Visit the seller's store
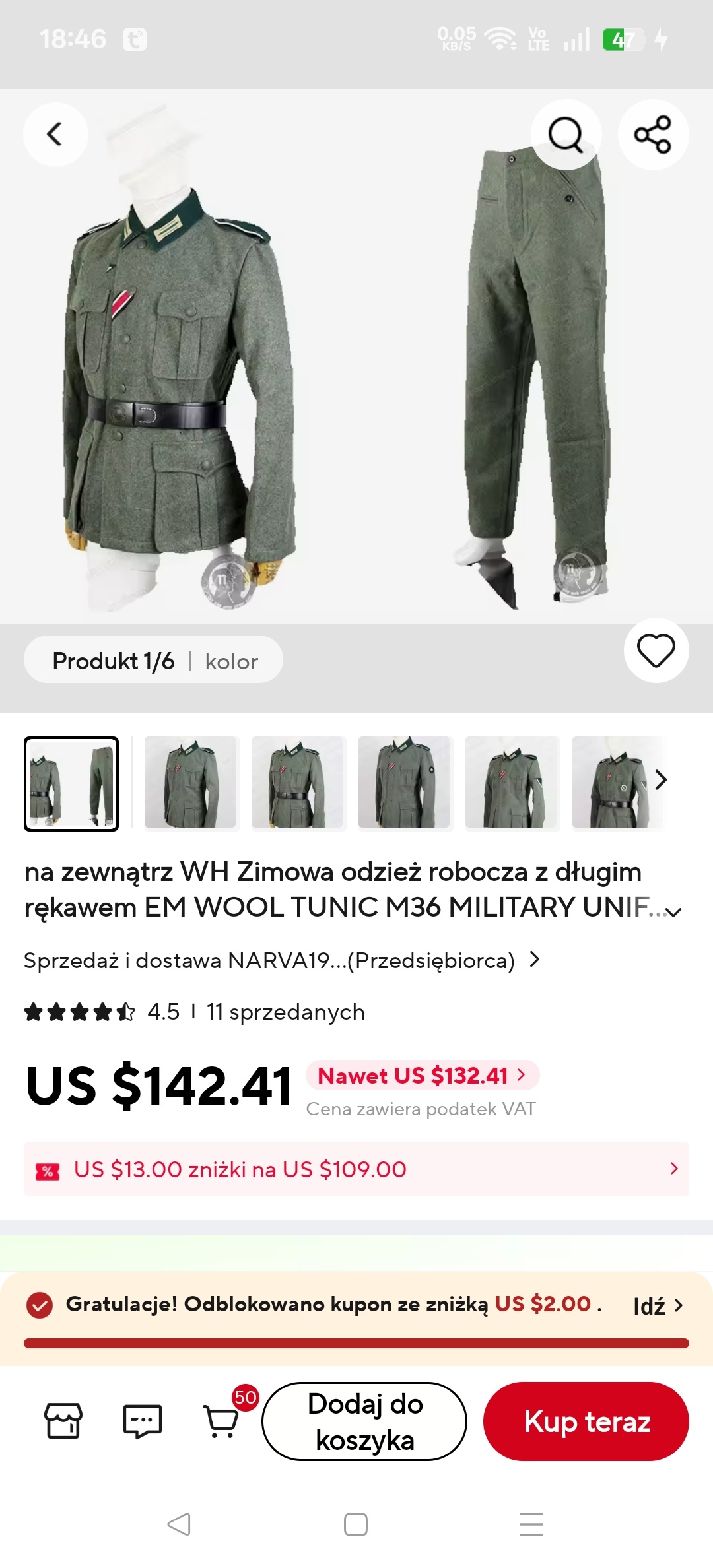This screenshot has width=713, height=1568. [x=63, y=1421]
